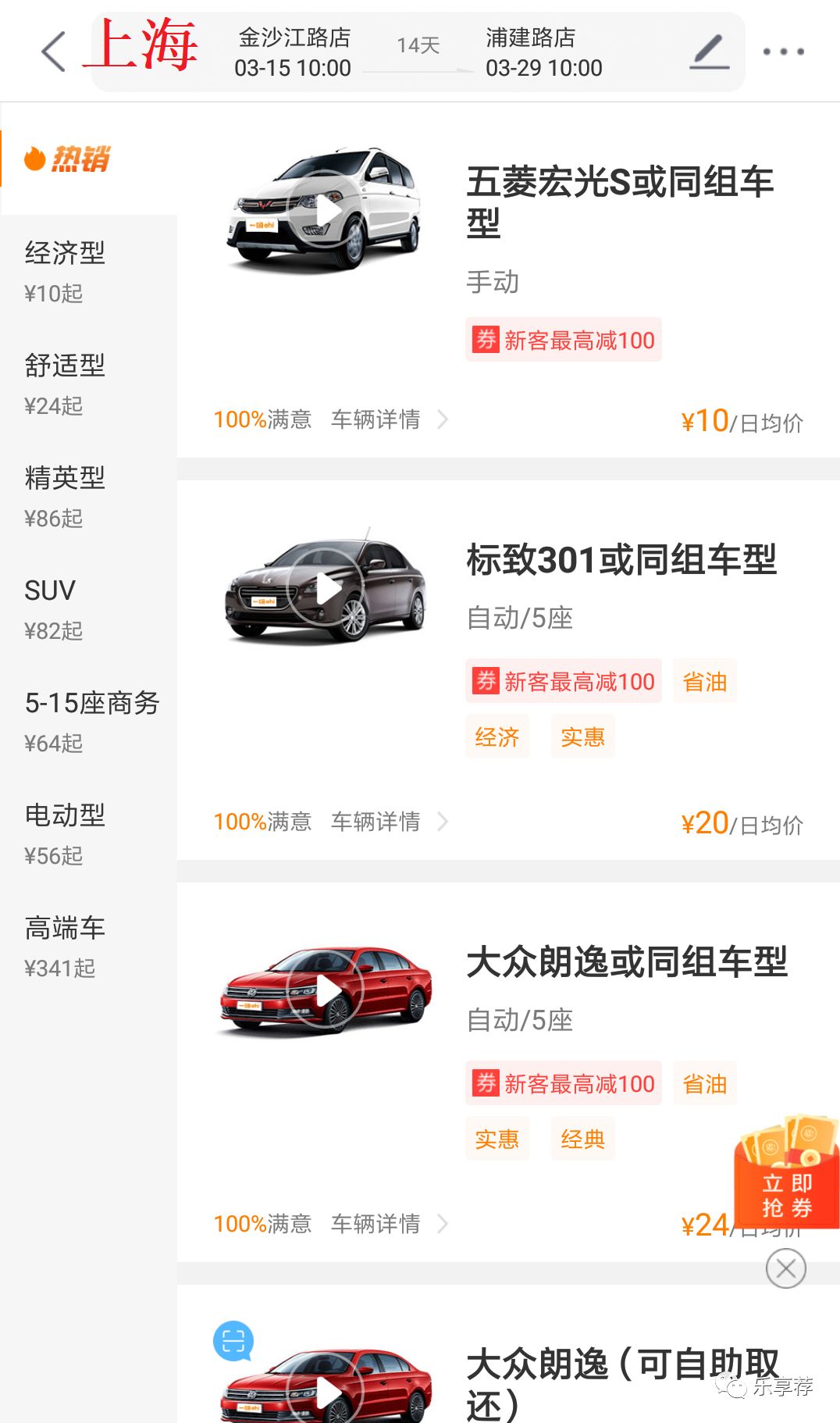The width and height of the screenshot is (840, 1423).
Task: Dismiss the floating coupon banner
Action: pos(785,1268)
